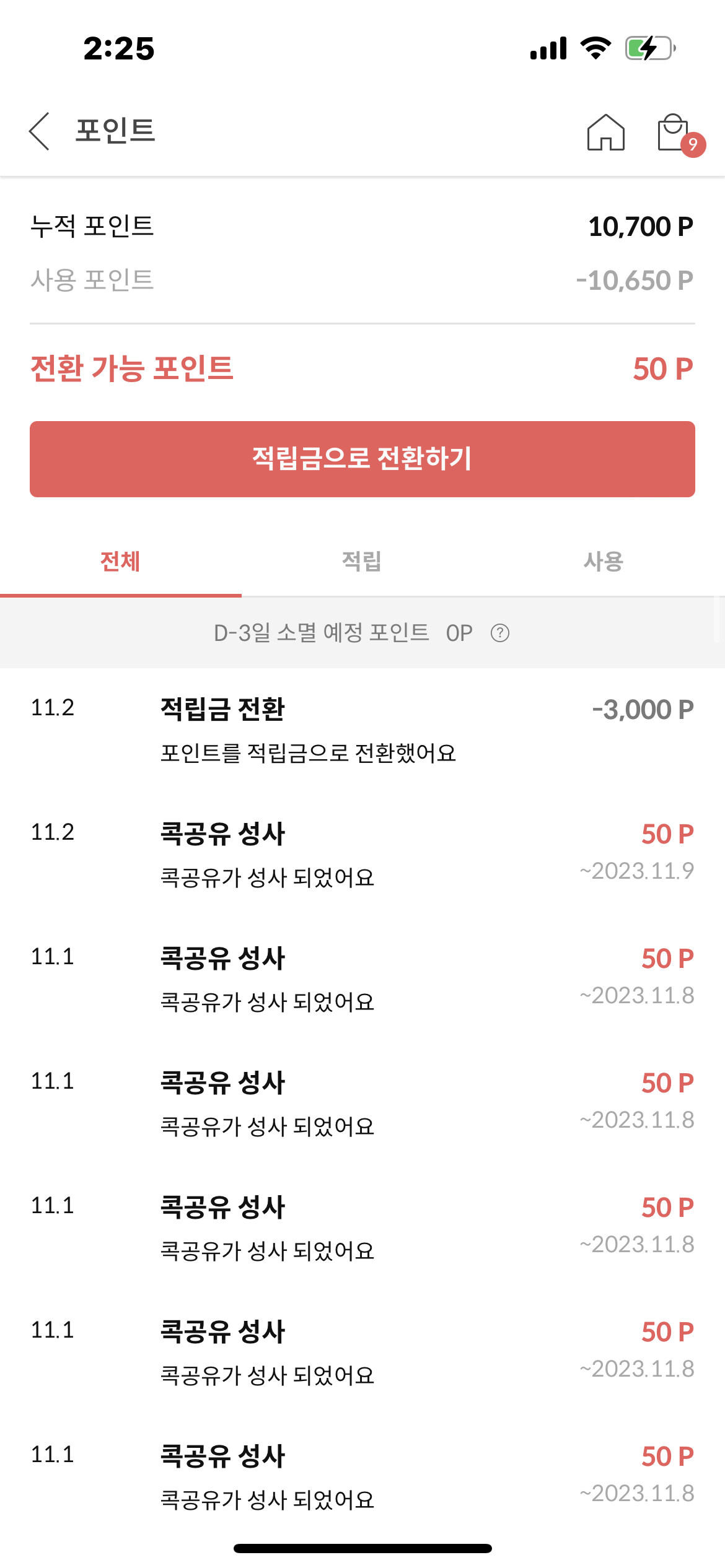
Task: Select the first 콕공유 성사 entry dated 11.2
Action: pos(362,852)
